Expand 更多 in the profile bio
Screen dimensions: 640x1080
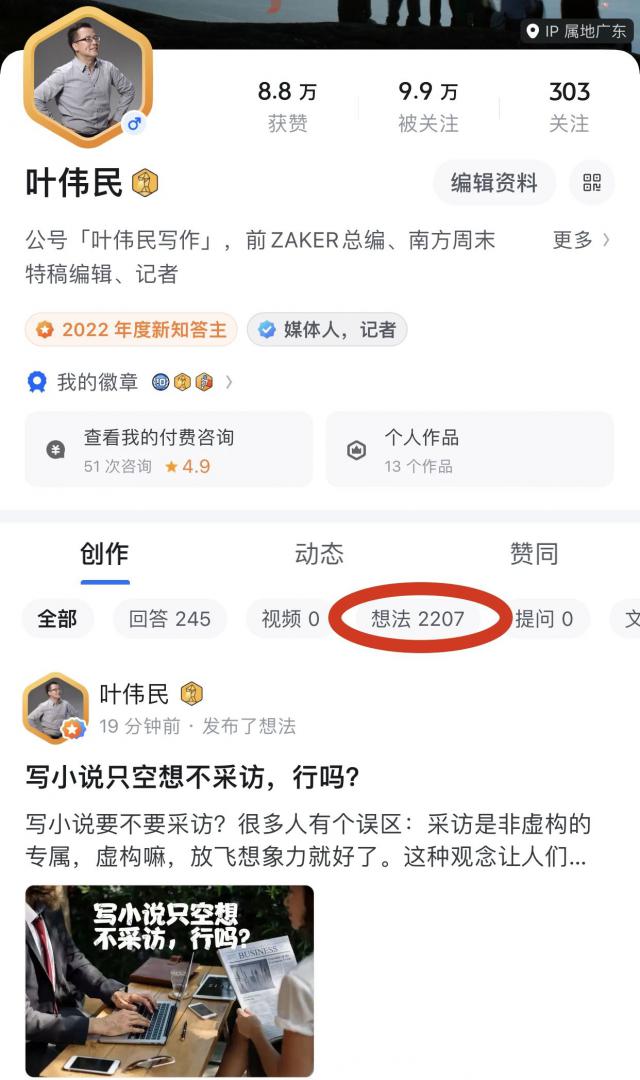click(x=580, y=240)
